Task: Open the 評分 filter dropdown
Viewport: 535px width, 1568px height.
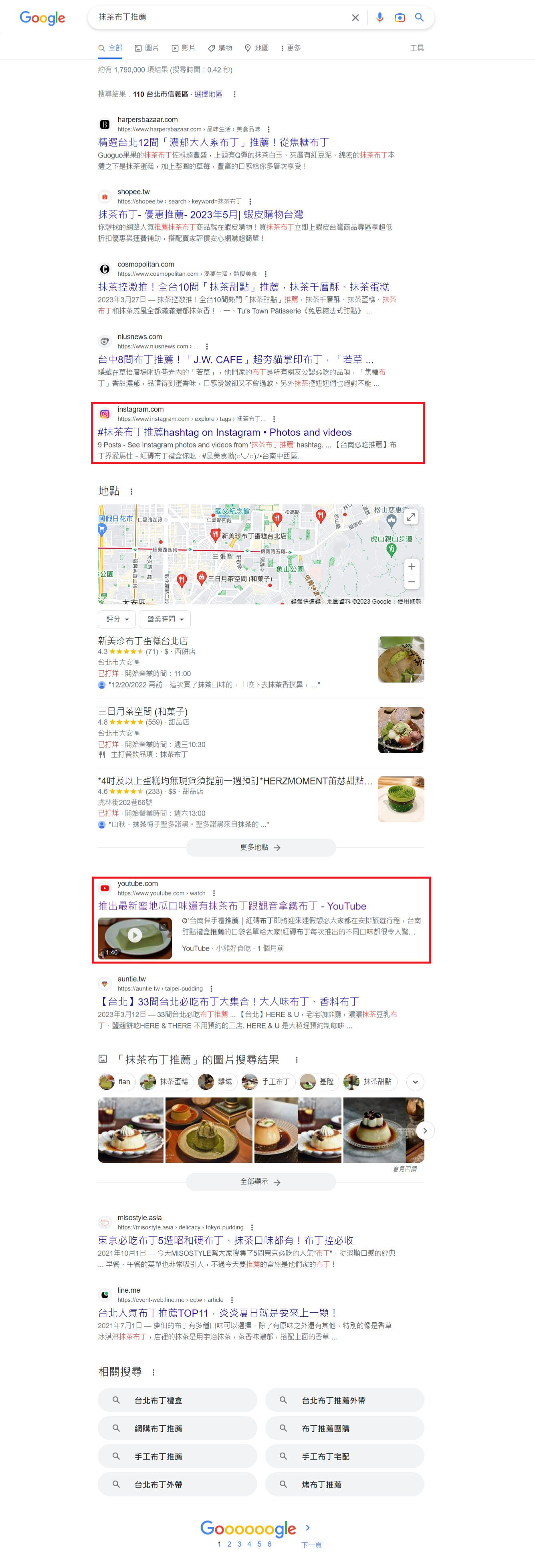Action: coord(116,619)
